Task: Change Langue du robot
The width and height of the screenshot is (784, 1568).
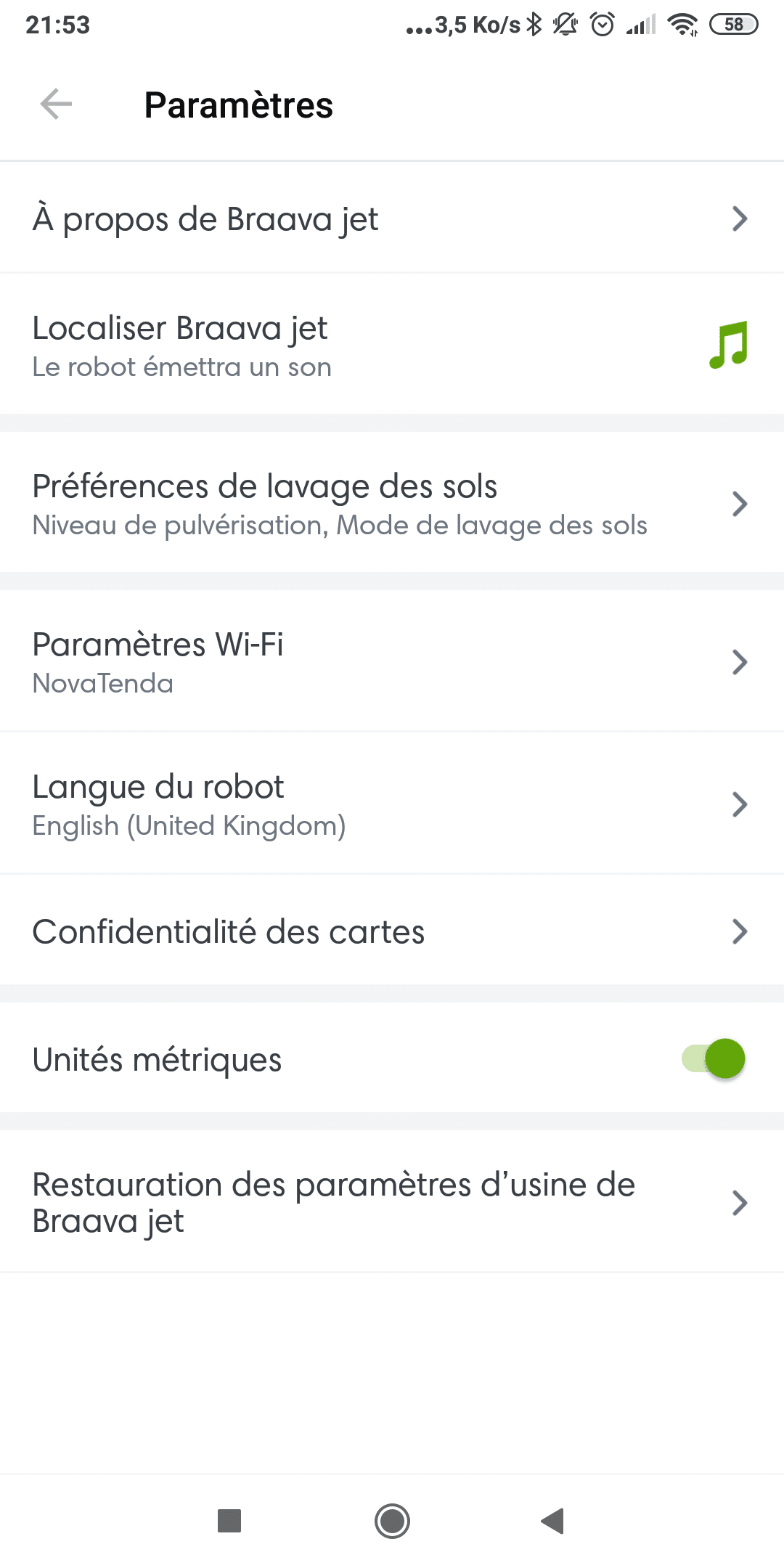Action: tap(392, 804)
